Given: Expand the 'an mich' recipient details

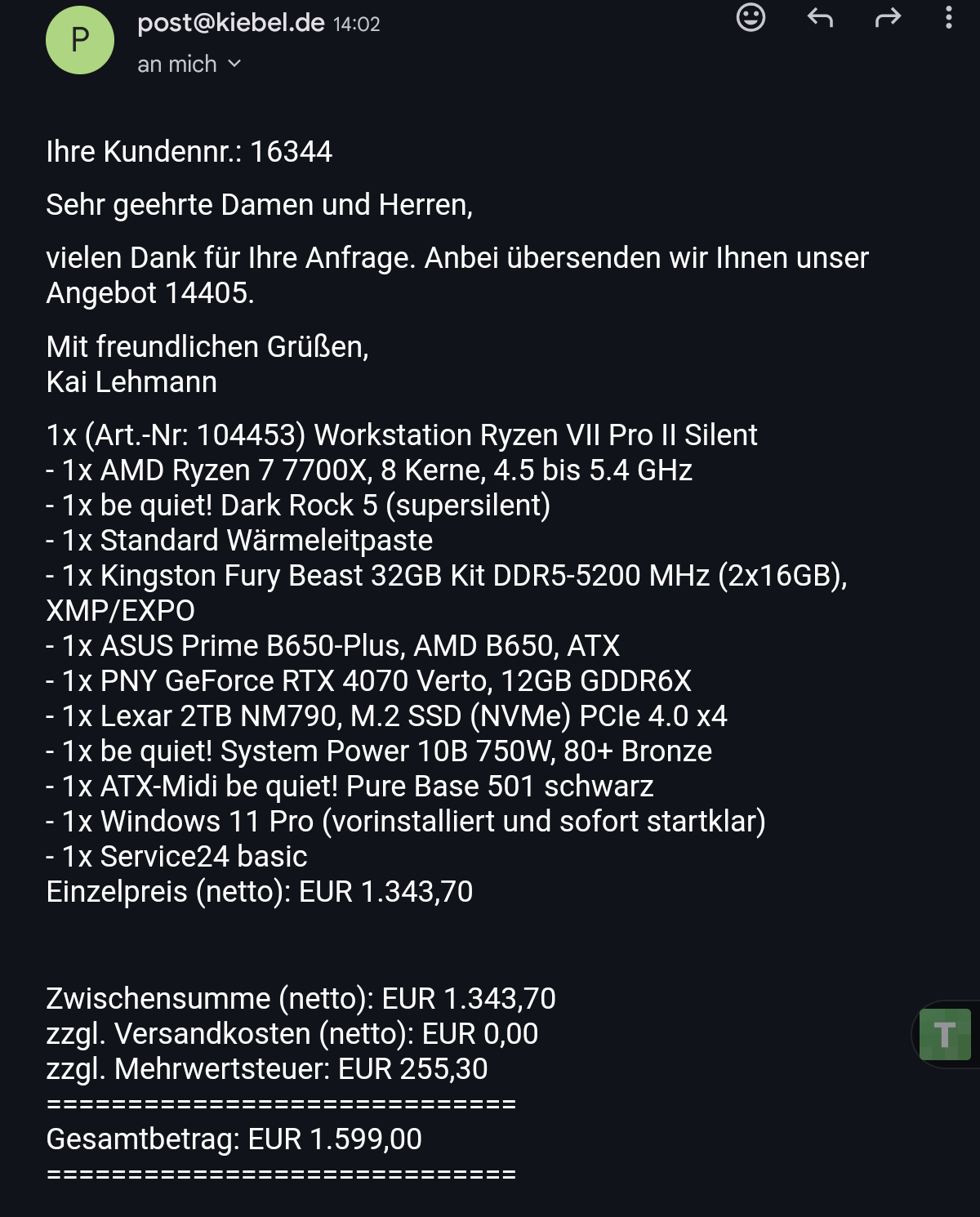Looking at the screenshot, I should coord(189,64).
